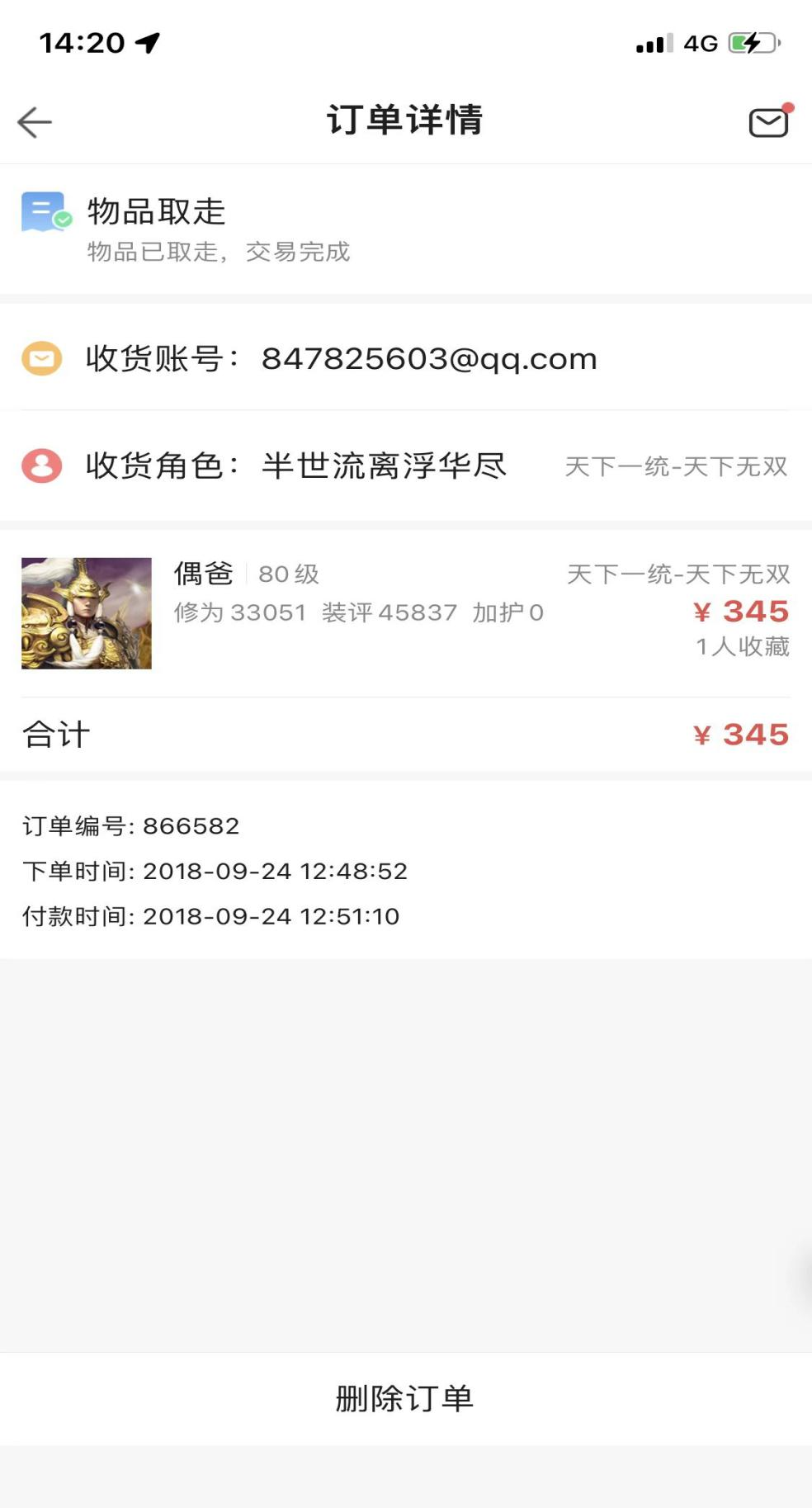The height and width of the screenshot is (1508, 812).
Task: Tap 删除订单 to delete order
Action: coord(404,1398)
